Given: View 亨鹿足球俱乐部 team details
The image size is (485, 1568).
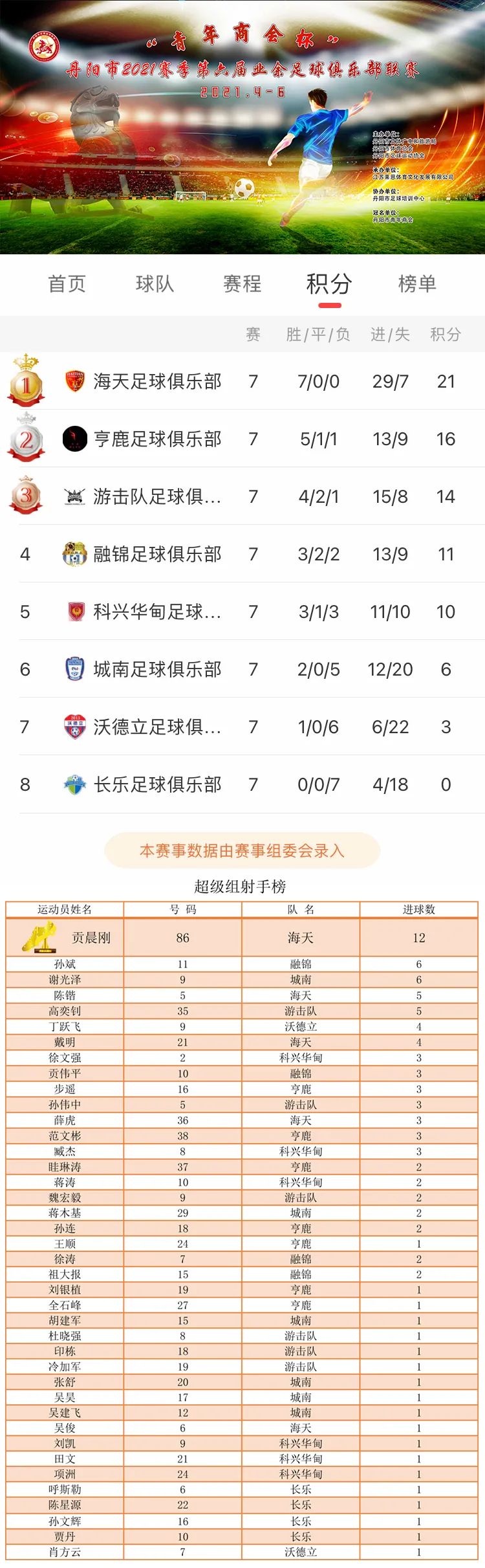Looking at the screenshot, I should 157,439.
